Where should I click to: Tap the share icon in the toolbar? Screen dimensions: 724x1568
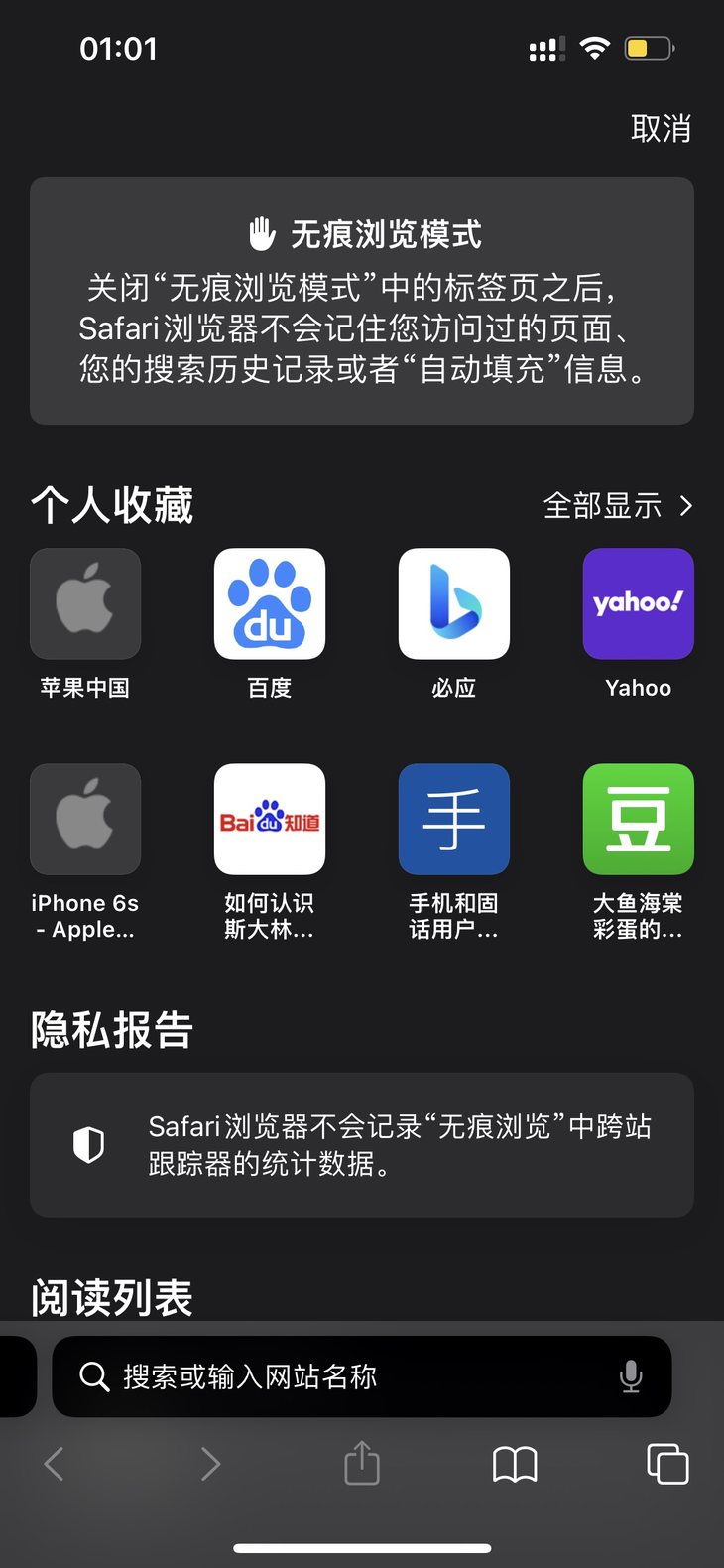tap(362, 1464)
